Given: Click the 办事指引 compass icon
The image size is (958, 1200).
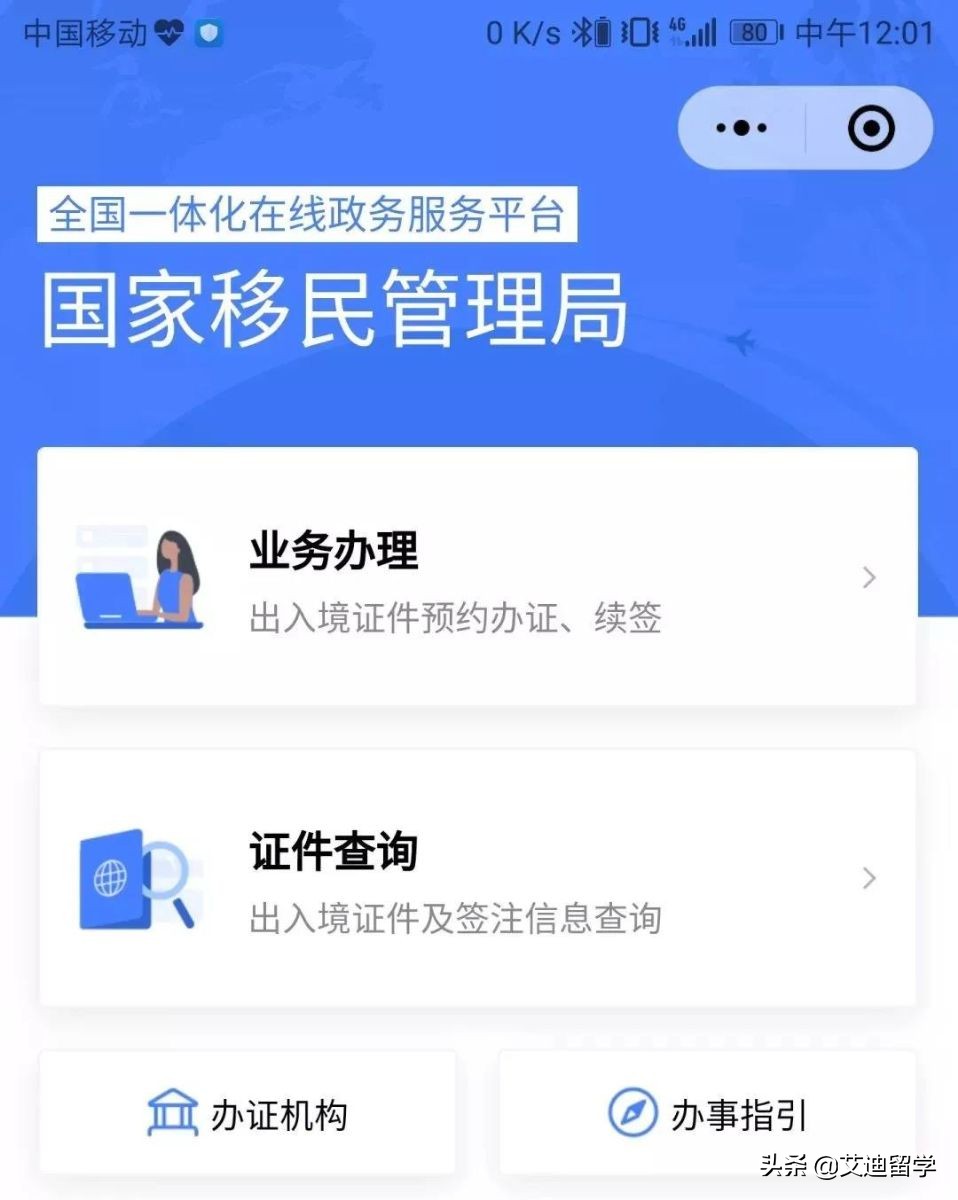Looking at the screenshot, I should click(632, 1112).
